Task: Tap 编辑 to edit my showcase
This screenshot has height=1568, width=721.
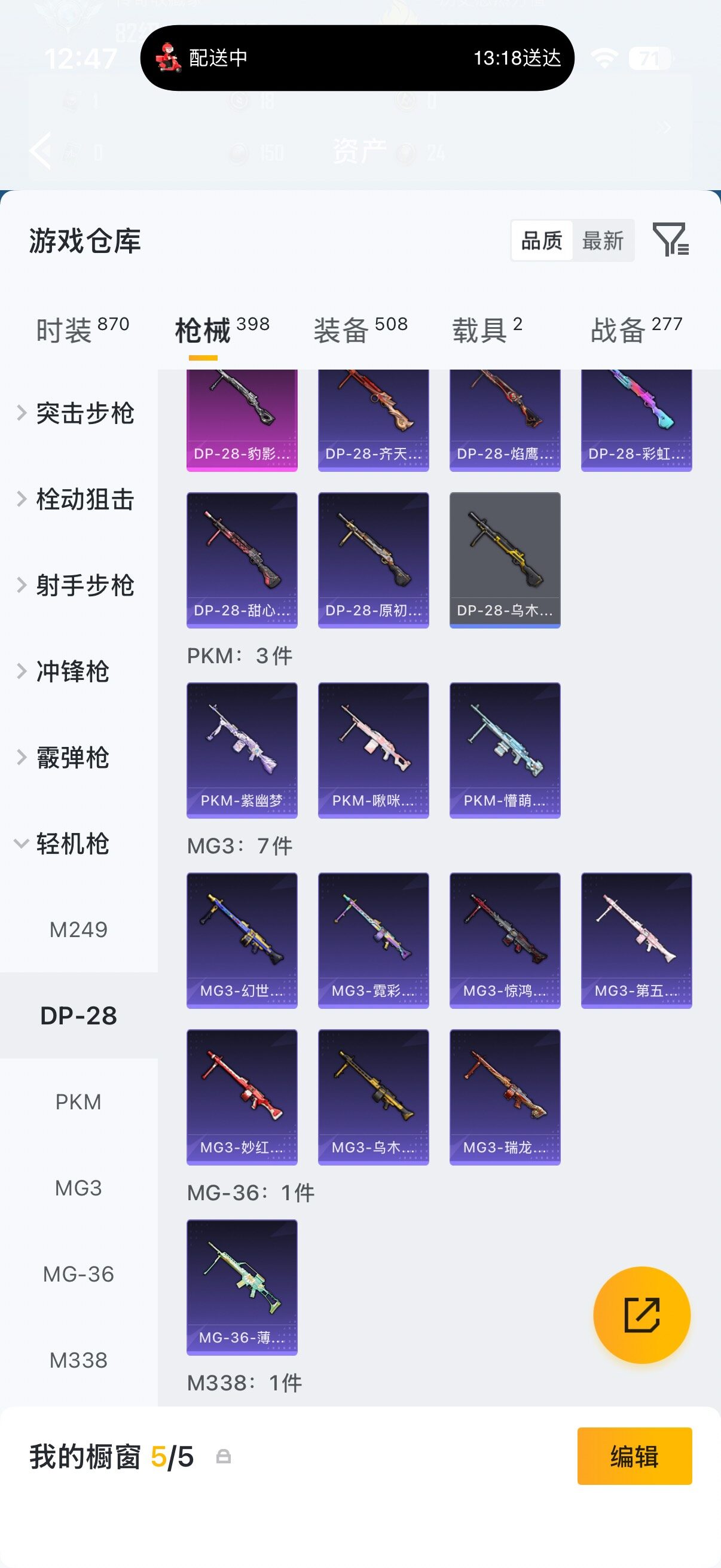Action: [x=634, y=1456]
